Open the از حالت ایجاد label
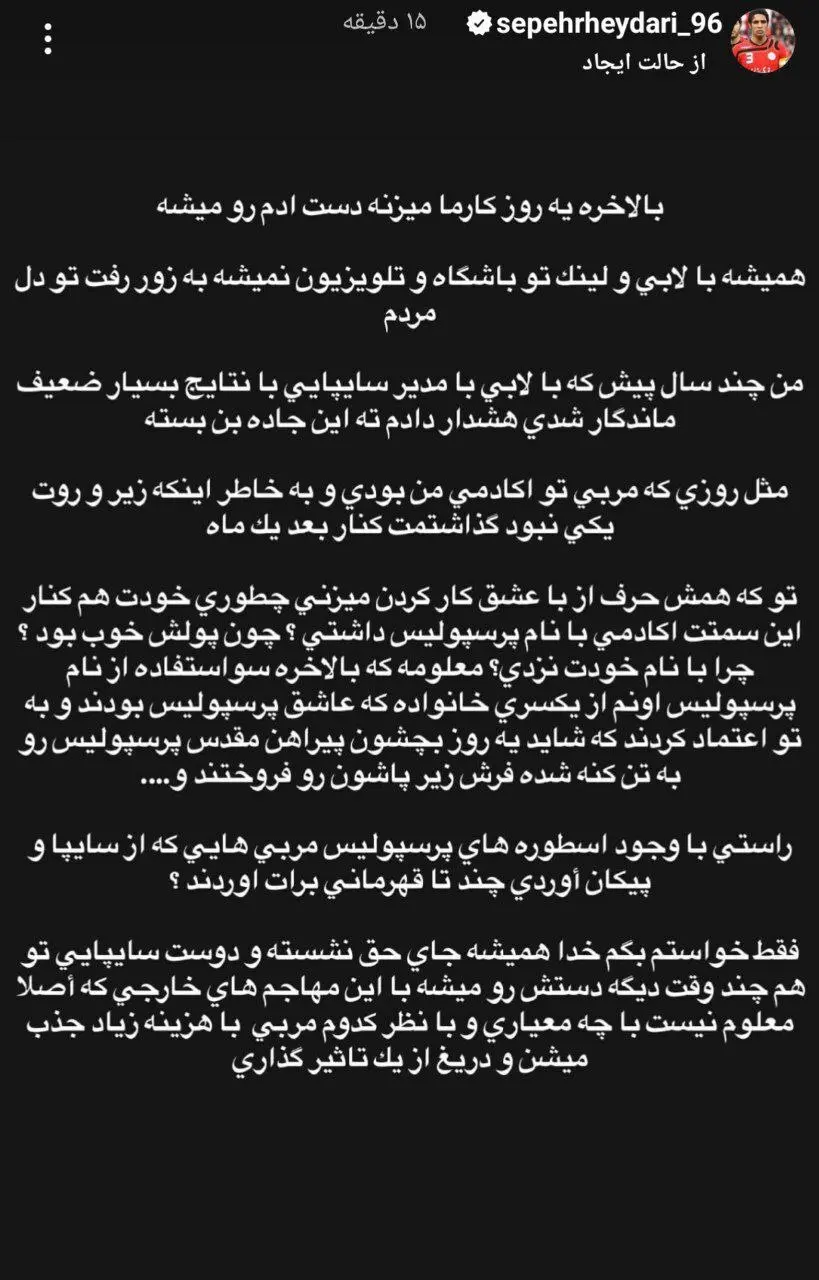The width and height of the screenshot is (819, 1280). 643,62
